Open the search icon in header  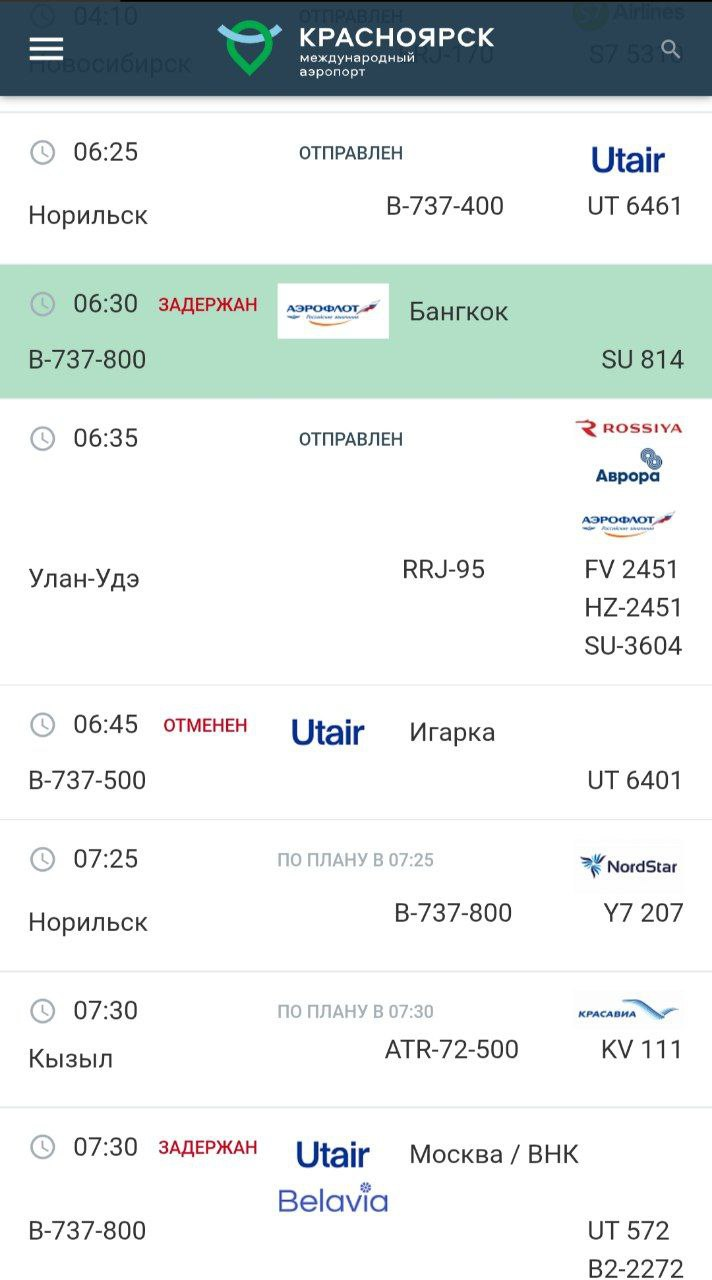click(x=671, y=49)
